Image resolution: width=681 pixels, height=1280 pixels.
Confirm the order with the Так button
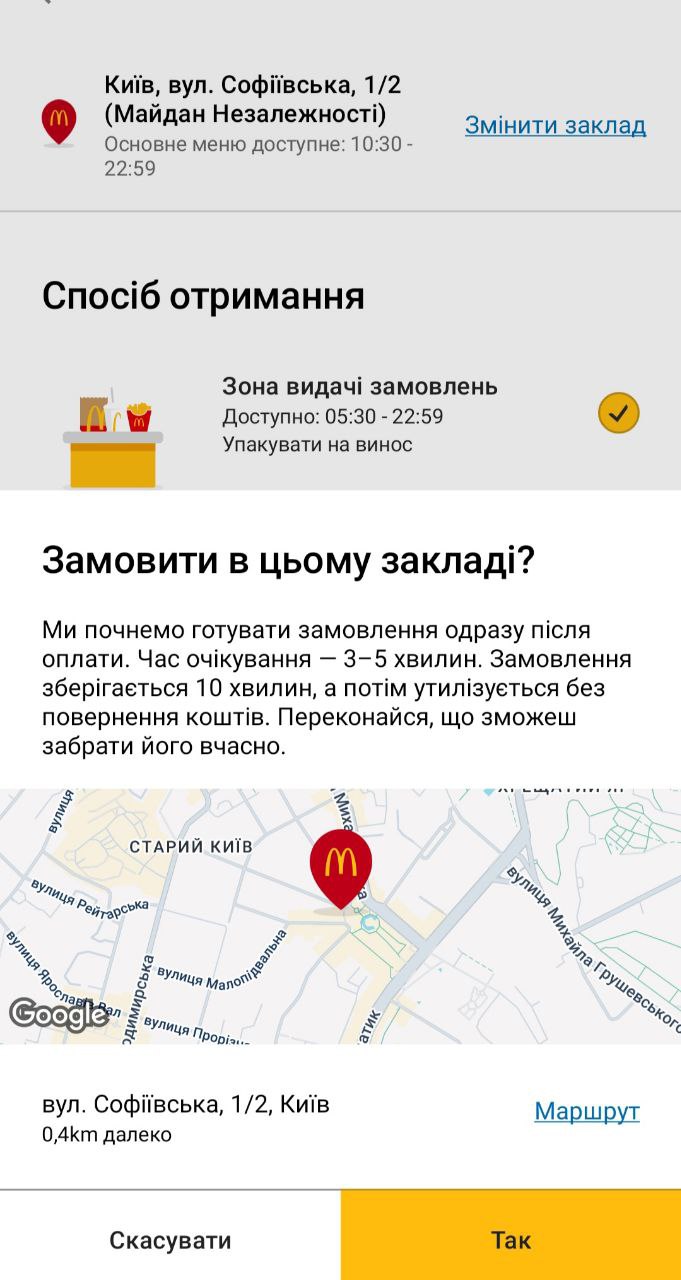[x=510, y=1239]
